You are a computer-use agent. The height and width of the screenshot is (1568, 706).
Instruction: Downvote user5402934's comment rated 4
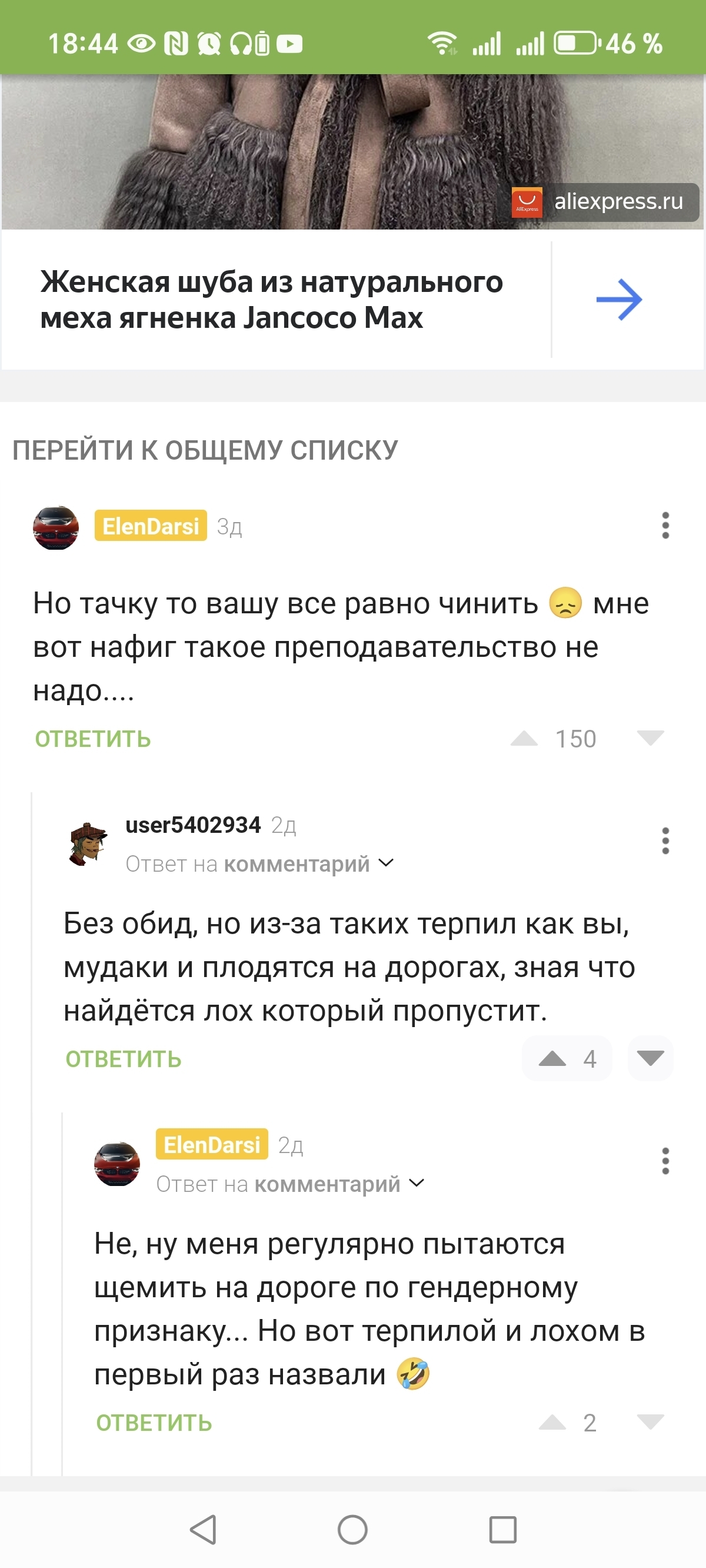click(x=650, y=1058)
